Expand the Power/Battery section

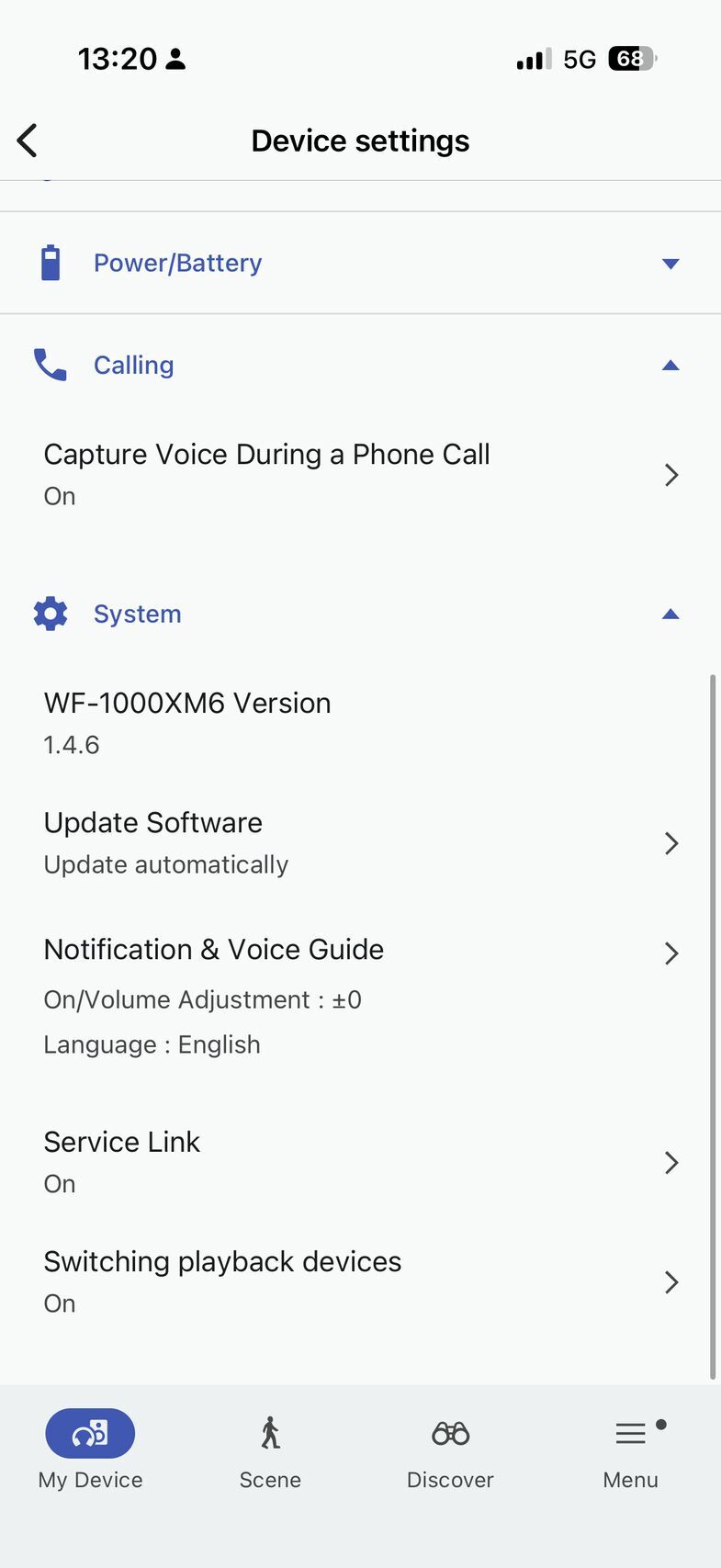[670, 264]
